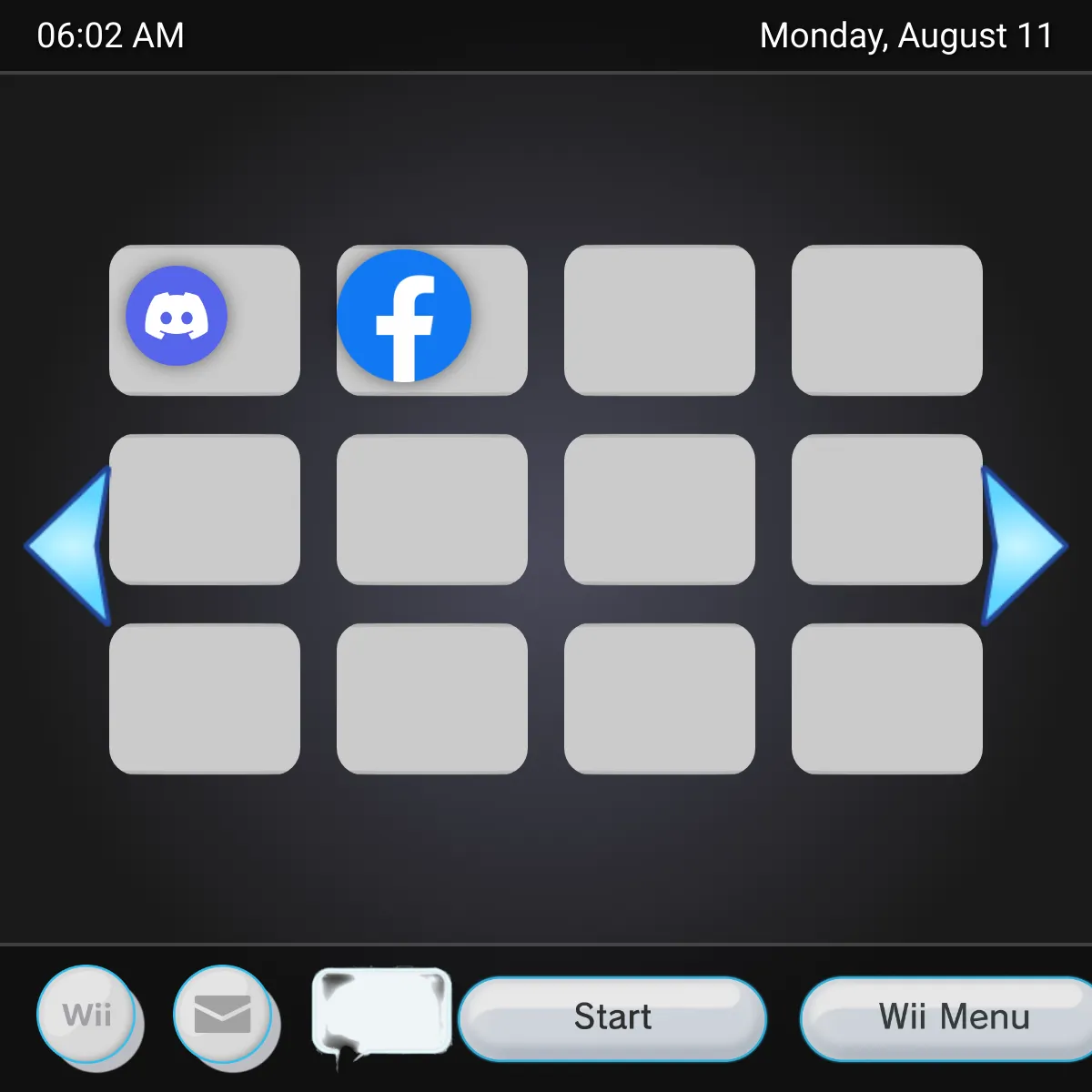Go to the next channel page
1092x1092 pixels.
click(x=1023, y=545)
